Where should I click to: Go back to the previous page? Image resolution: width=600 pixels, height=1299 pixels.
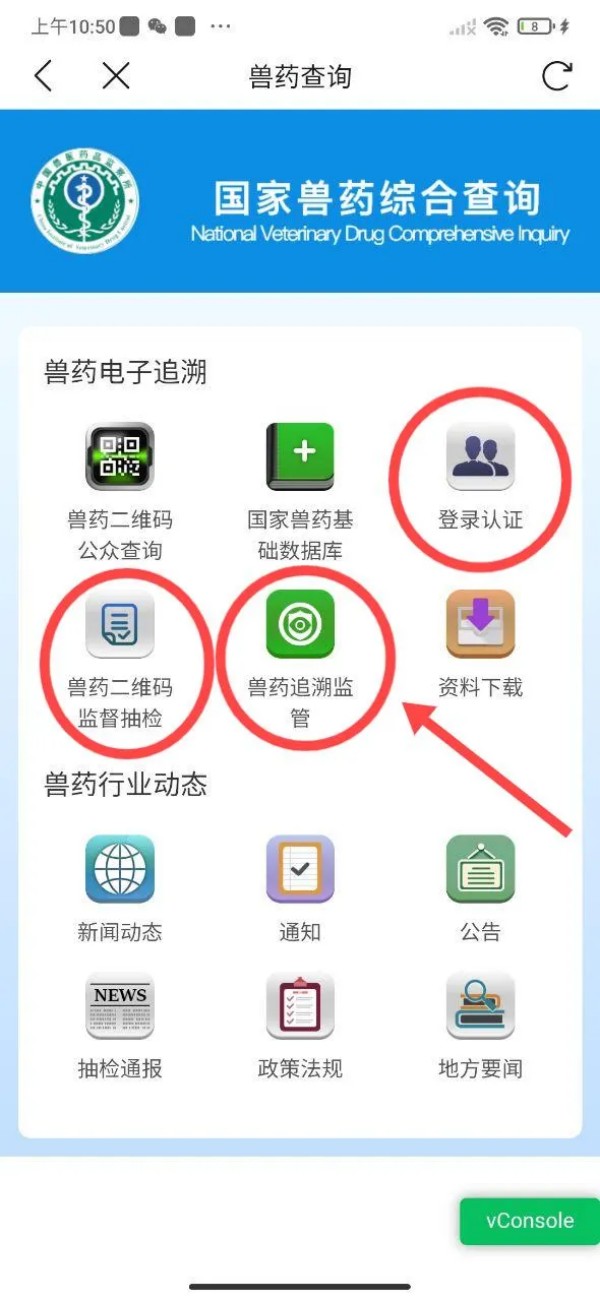click(x=42, y=76)
